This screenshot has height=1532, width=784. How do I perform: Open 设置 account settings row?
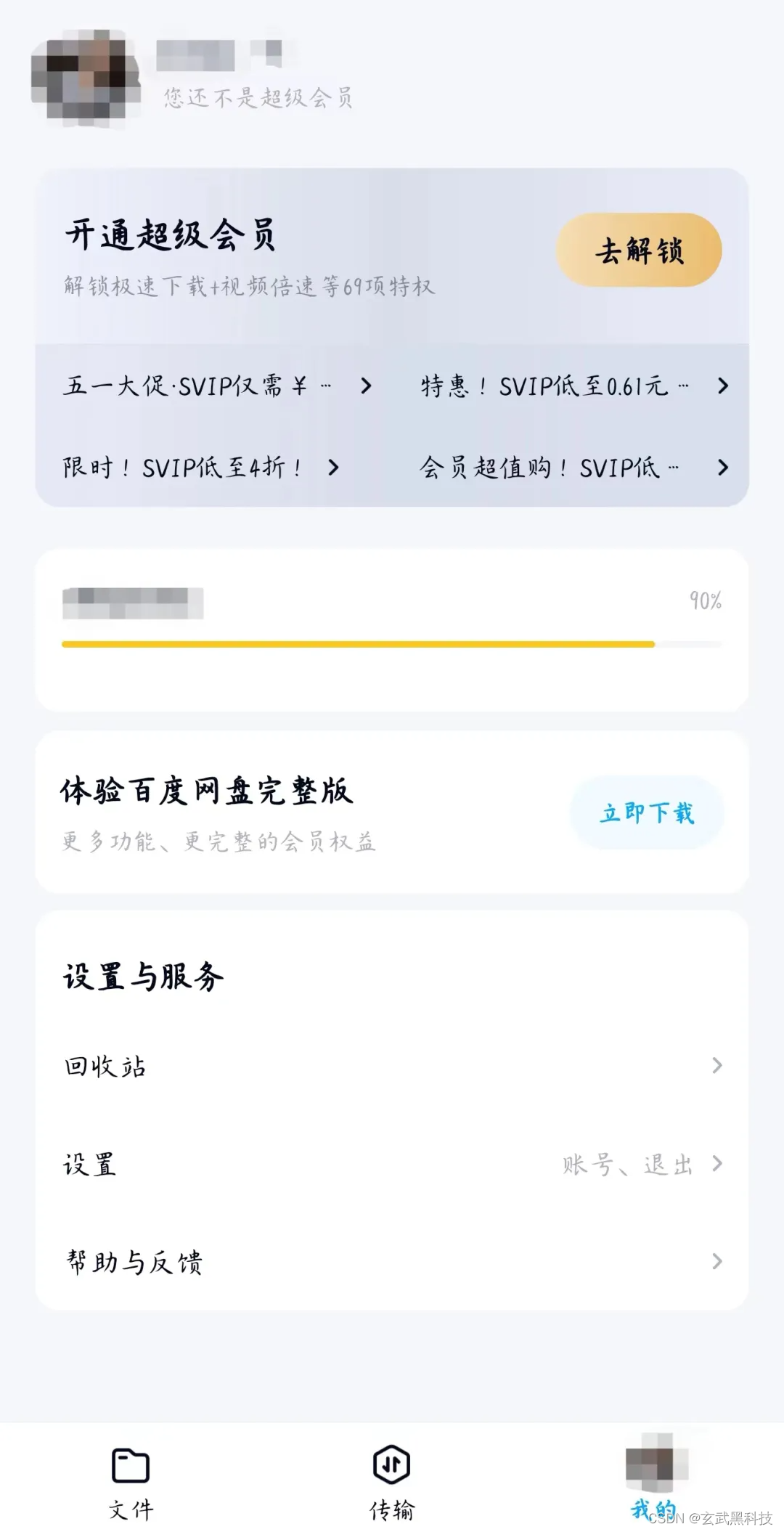(x=392, y=1163)
